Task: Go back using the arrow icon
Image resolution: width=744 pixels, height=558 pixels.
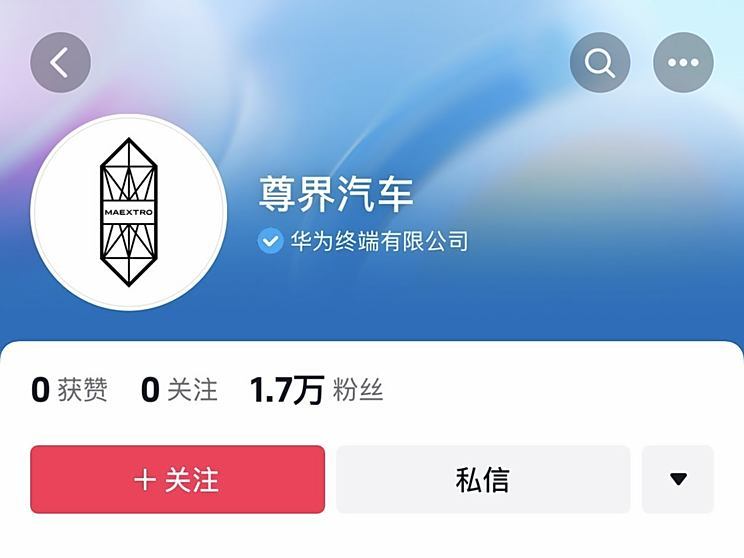Action: pyautogui.click(x=60, y=63)
